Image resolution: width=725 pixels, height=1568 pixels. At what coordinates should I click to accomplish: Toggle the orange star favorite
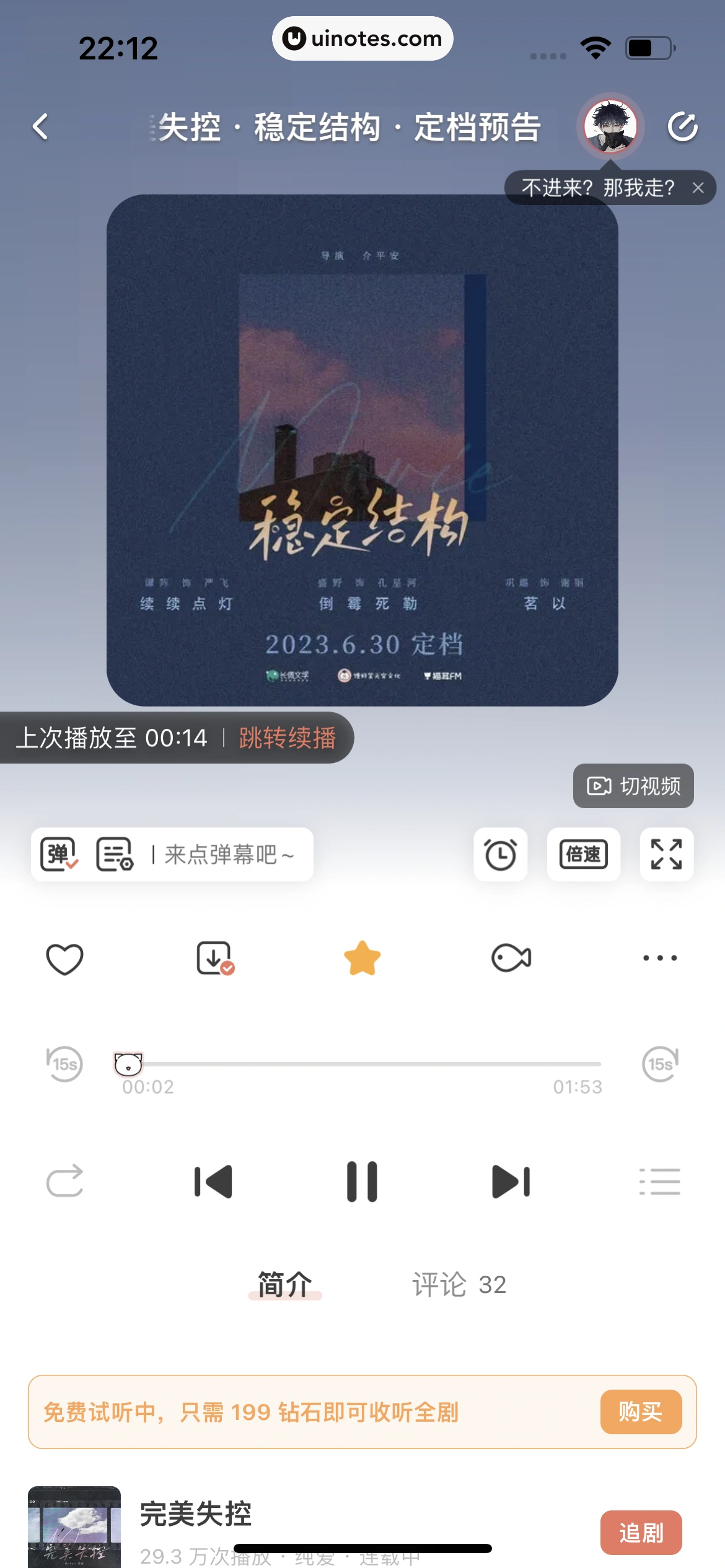coord(362,959)
